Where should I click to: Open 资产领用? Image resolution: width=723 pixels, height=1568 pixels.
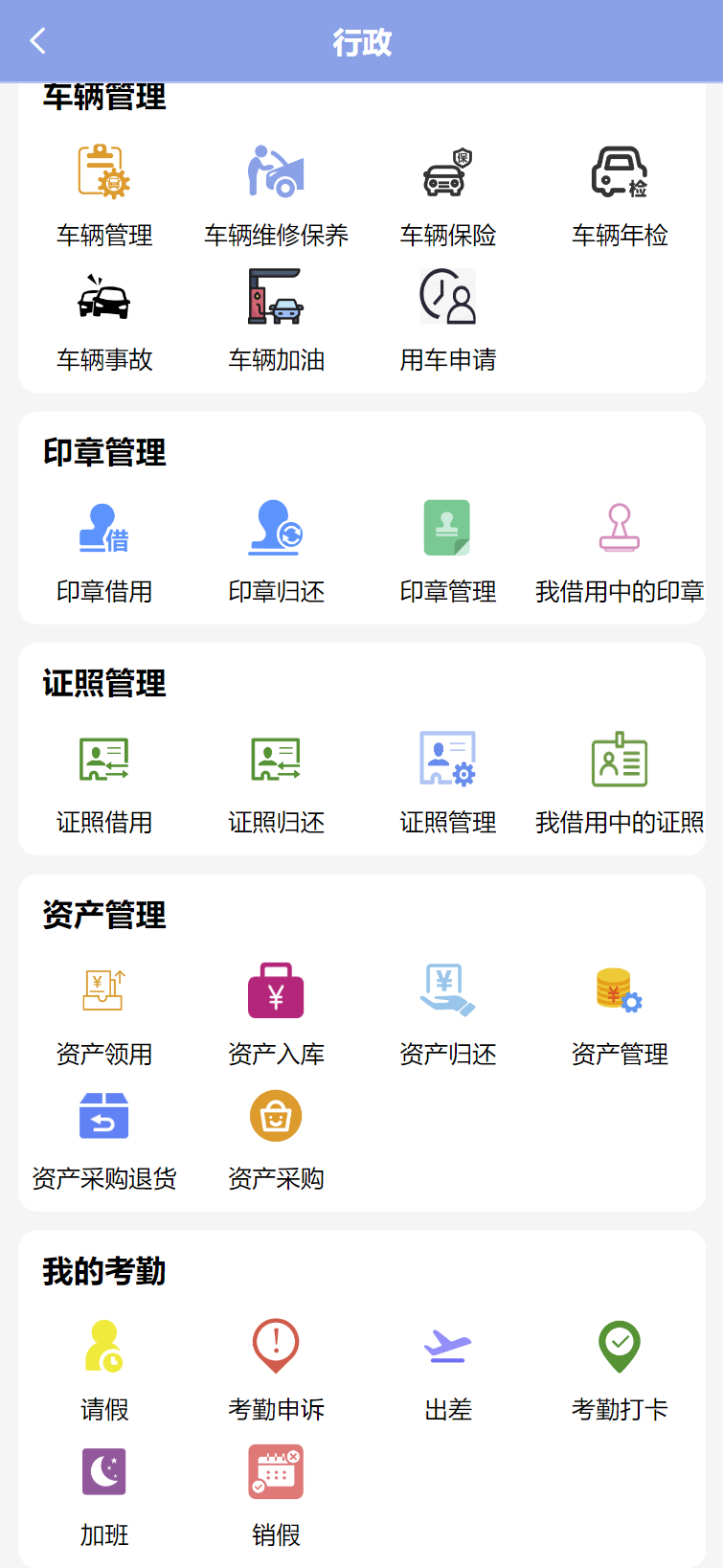104,1015
